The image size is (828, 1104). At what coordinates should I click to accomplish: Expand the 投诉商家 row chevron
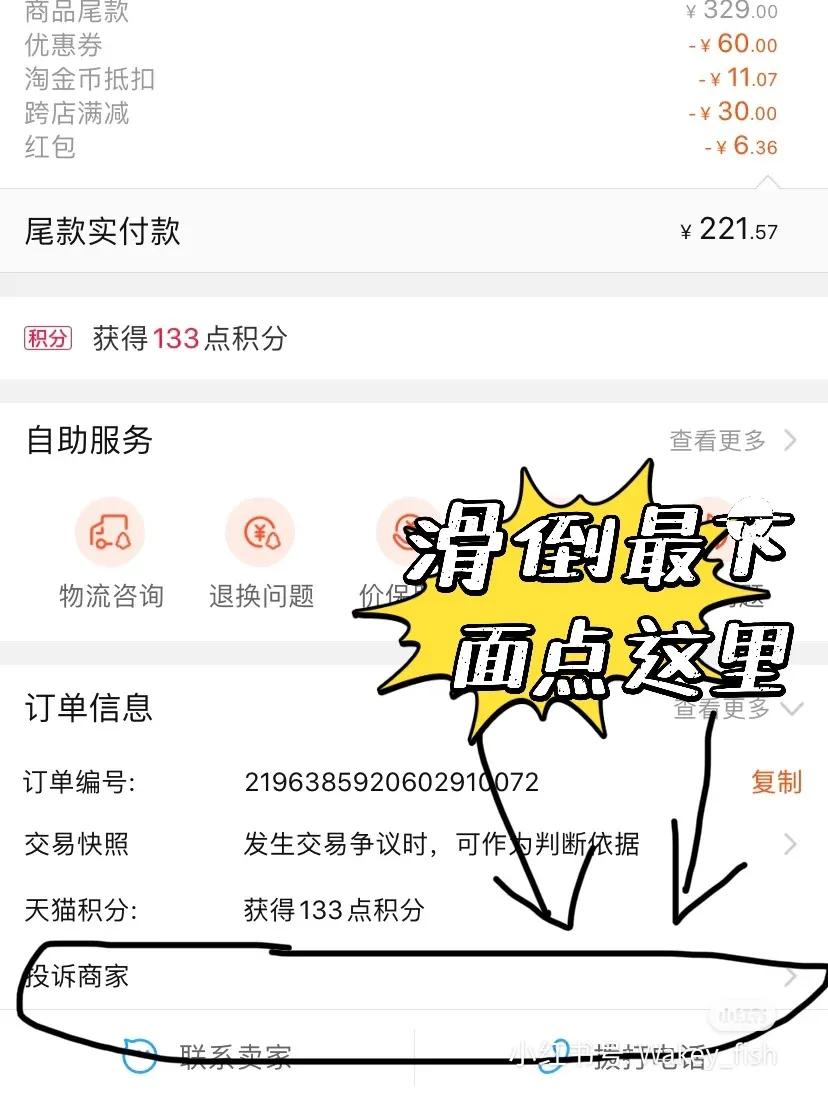pos(793,977)
